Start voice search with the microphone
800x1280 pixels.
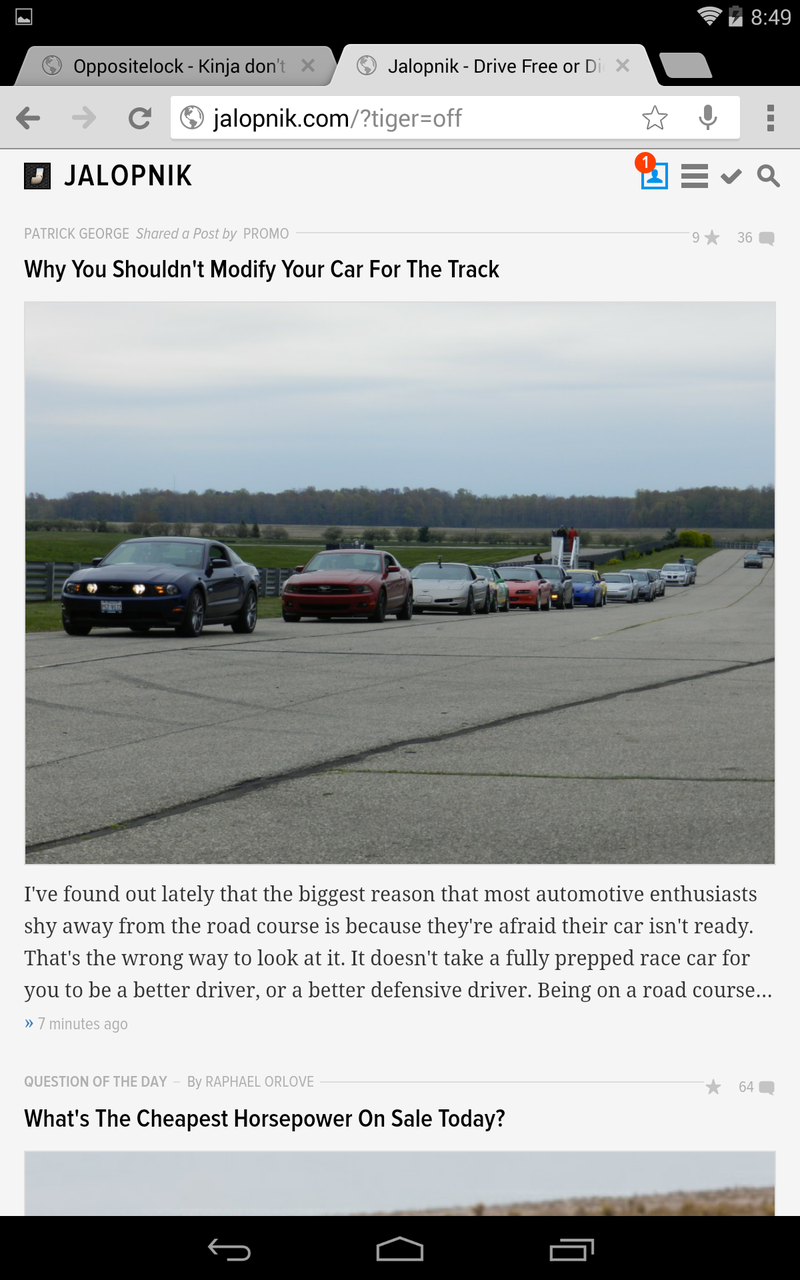pyautogui.click(x=708, y=119)
